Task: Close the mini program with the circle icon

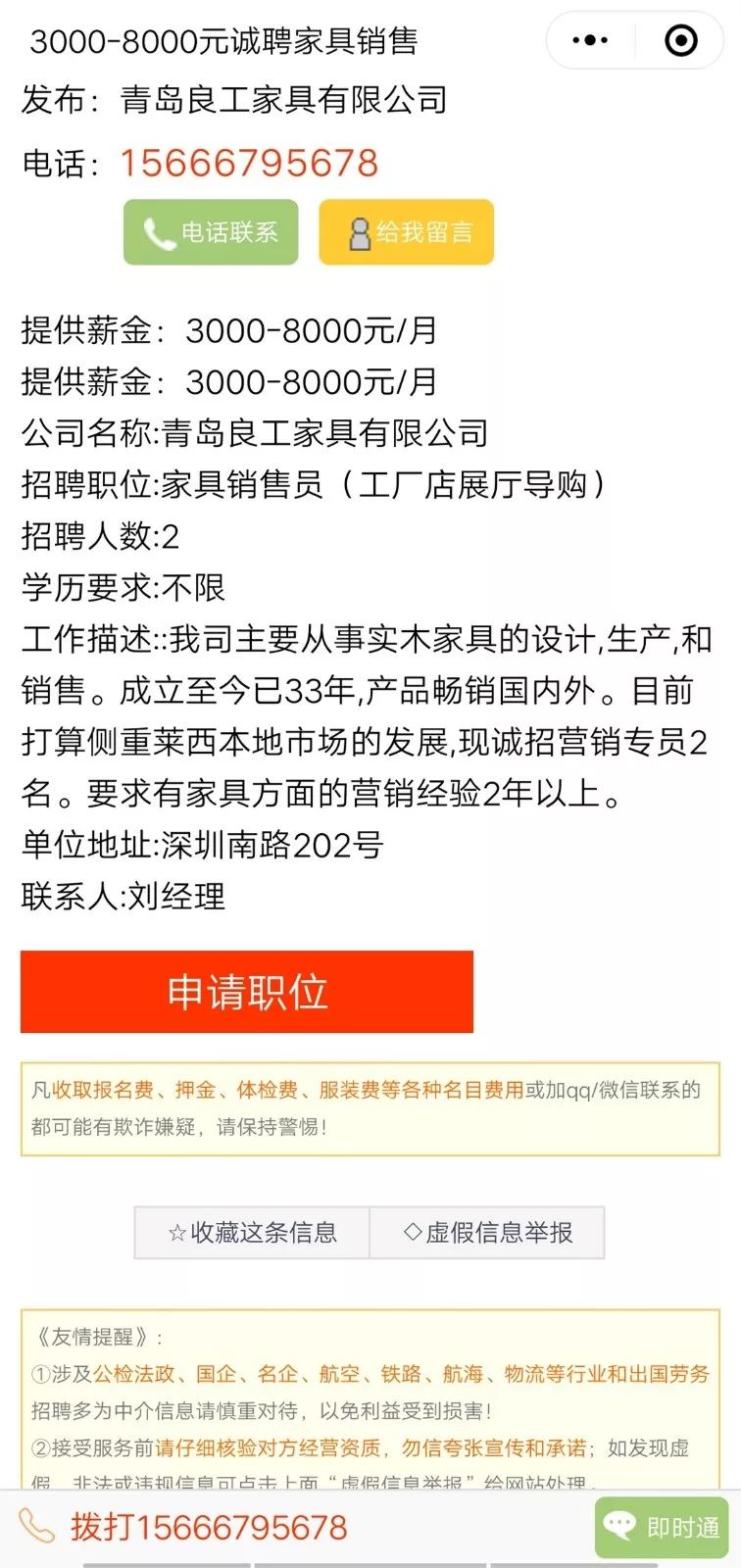Action: (x=680, y=40)
